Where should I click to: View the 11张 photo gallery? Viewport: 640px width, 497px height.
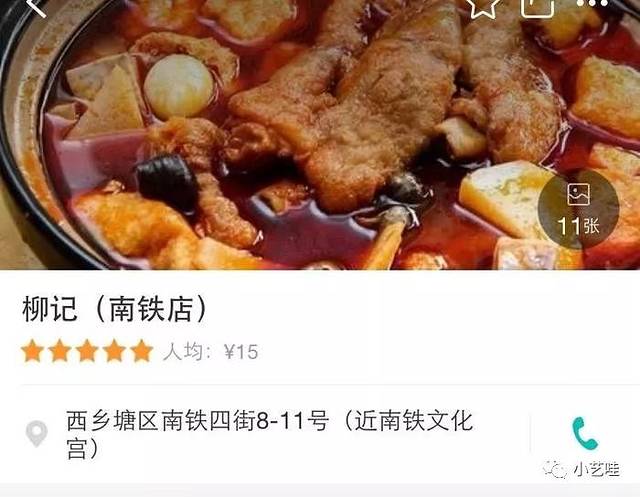[x=578, y=209]
